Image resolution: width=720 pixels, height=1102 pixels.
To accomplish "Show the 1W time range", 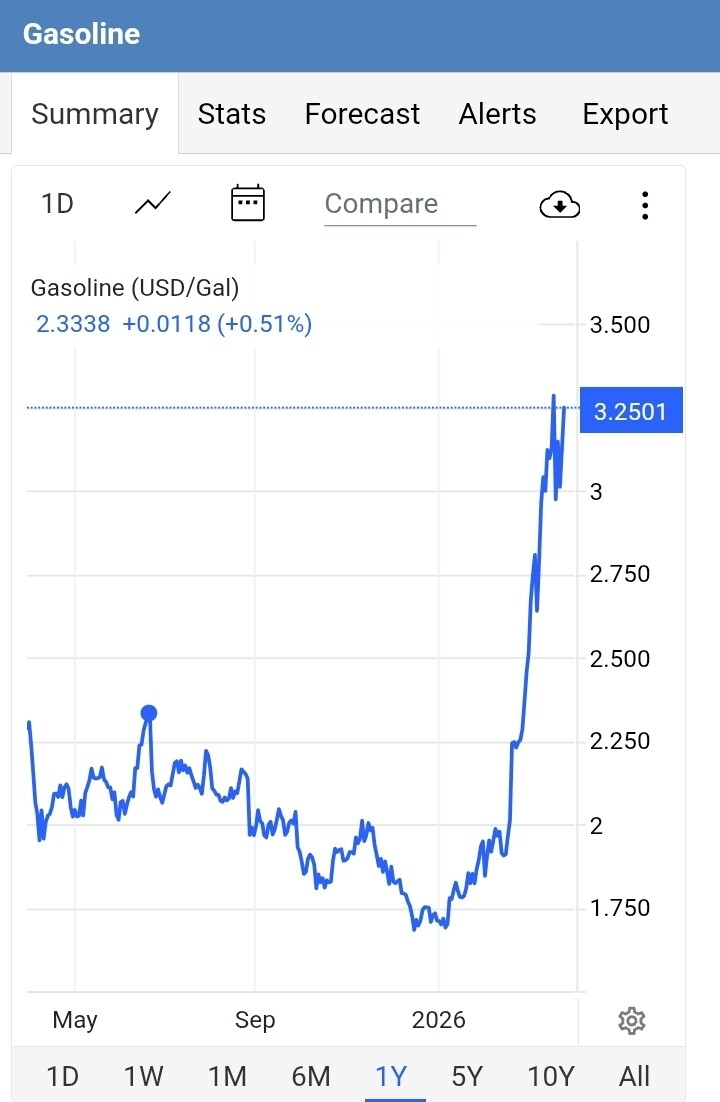I will click(x=144, y=1076).
